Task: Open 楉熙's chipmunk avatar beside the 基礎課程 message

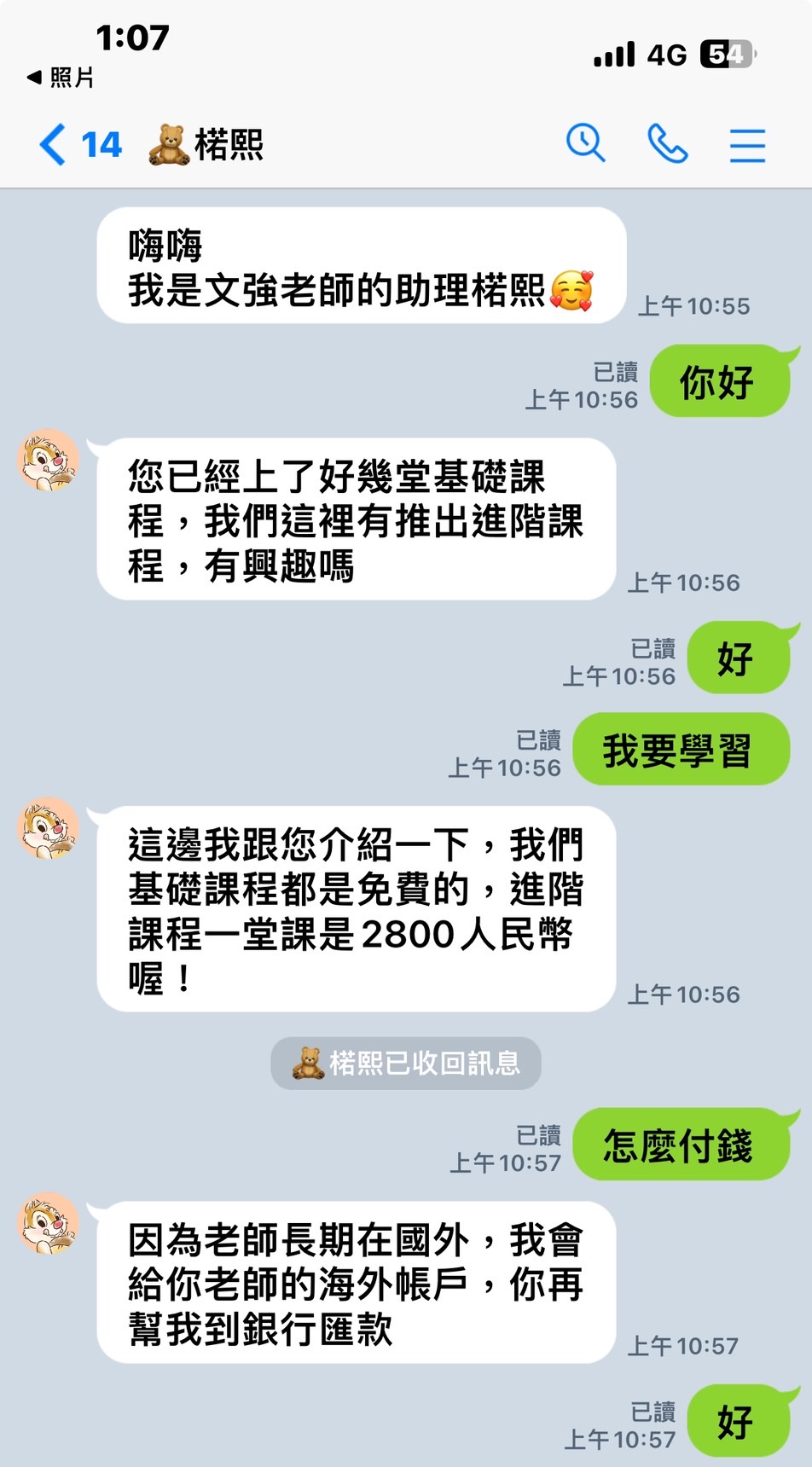Action: (x=49, y=460)
